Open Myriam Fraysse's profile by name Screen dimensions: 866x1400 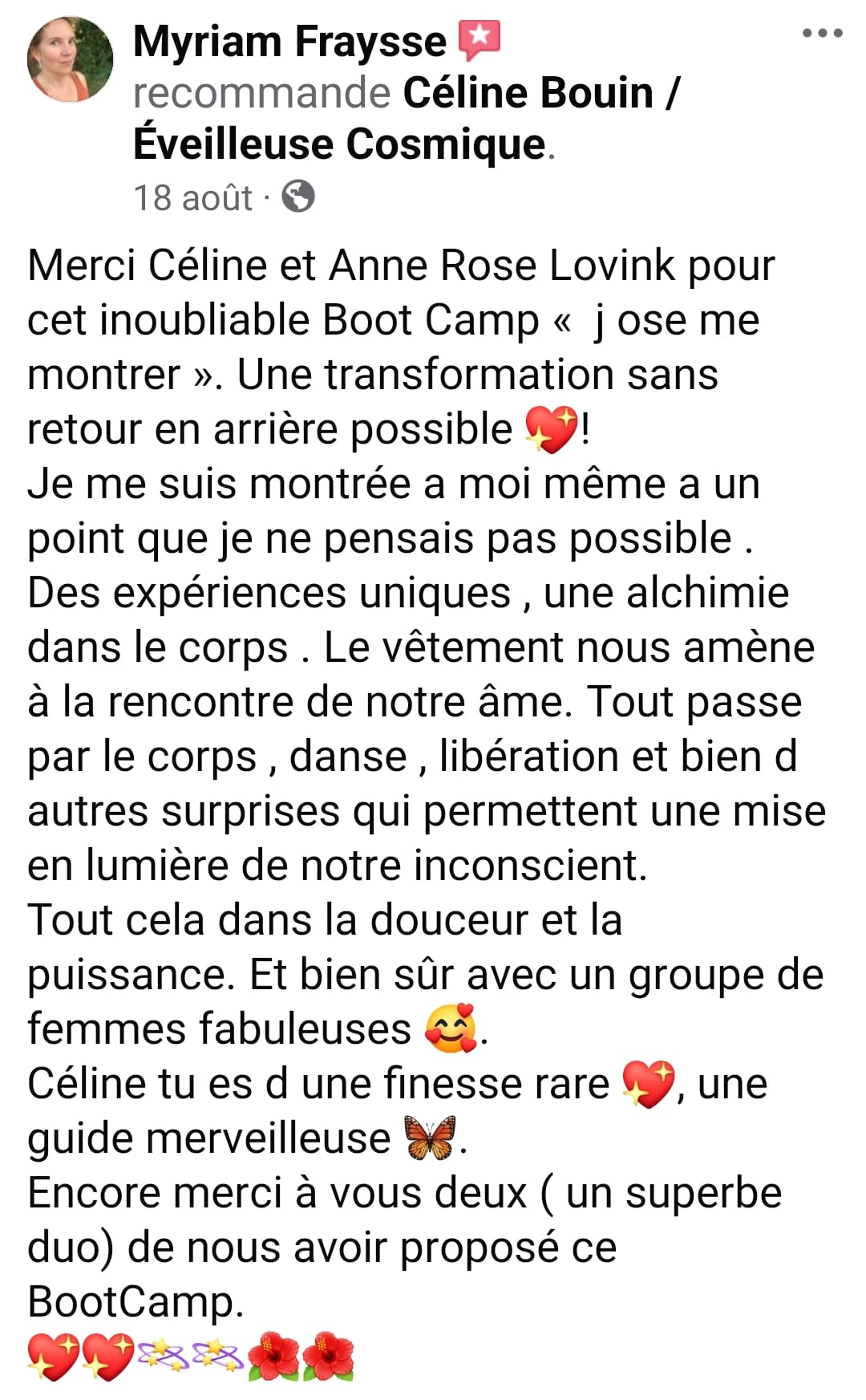coord(289,42)
